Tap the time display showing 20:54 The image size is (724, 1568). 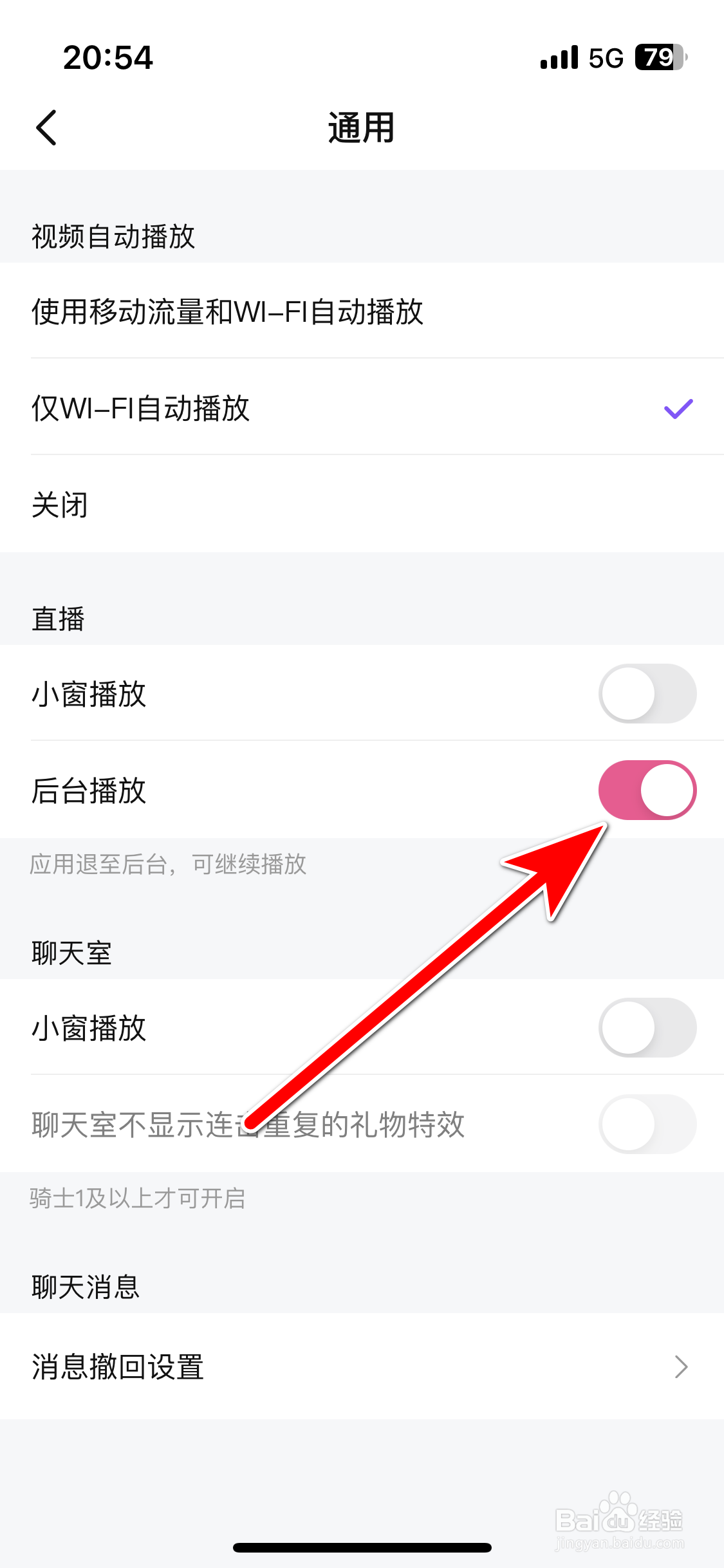[109, 58]
